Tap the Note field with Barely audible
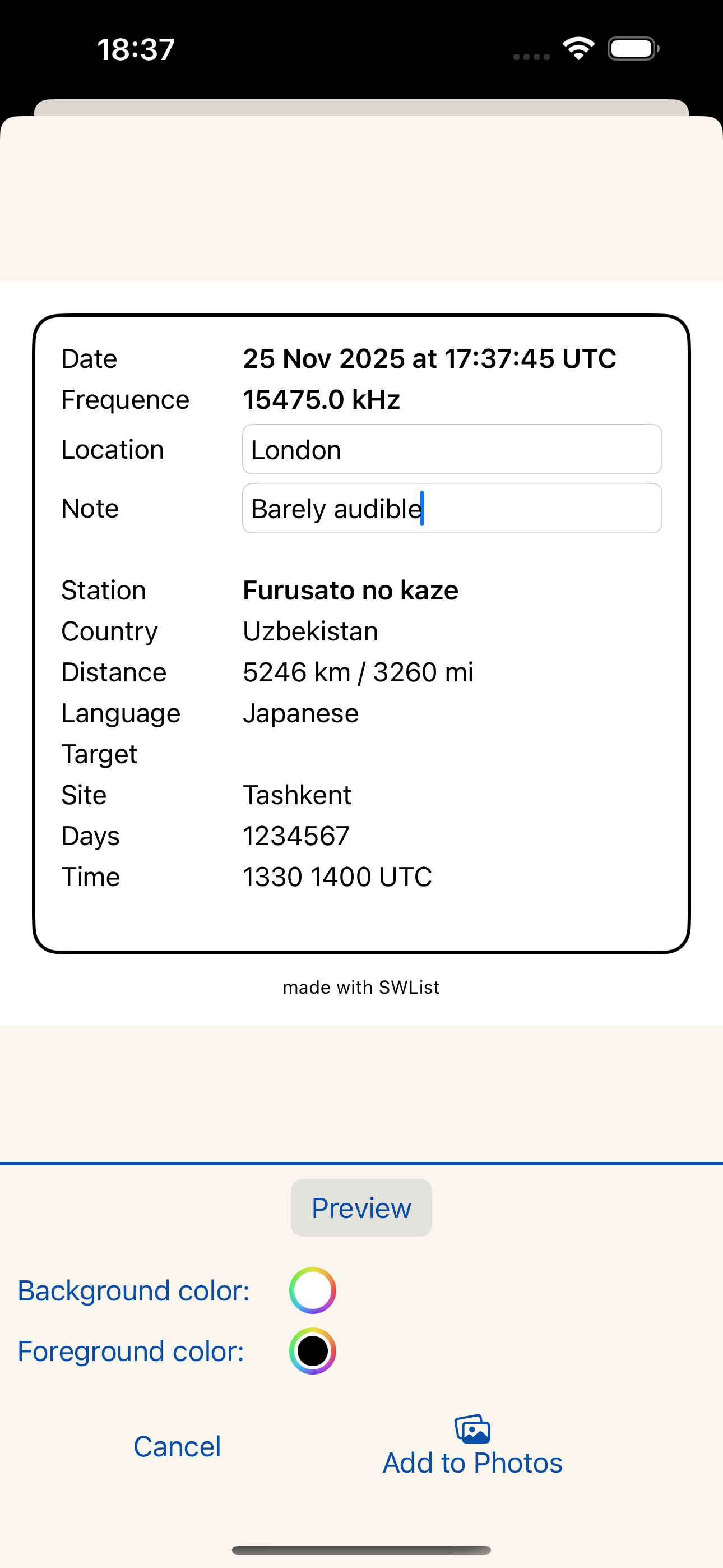This screenshot has height=1568, width=723. (x=452, y=508)
